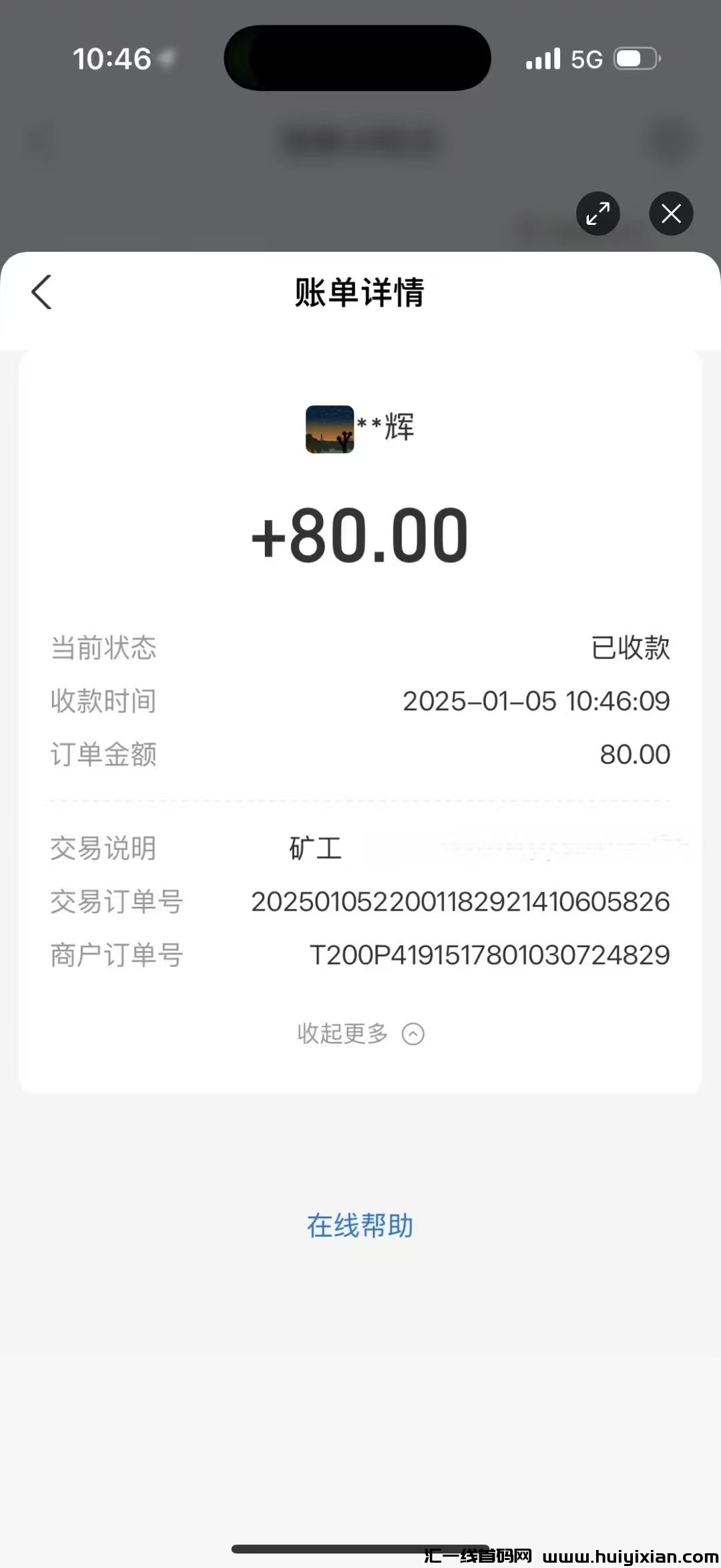
Task: Tap the back arrow on 账单详情 header
Action: tap(42, 292)
